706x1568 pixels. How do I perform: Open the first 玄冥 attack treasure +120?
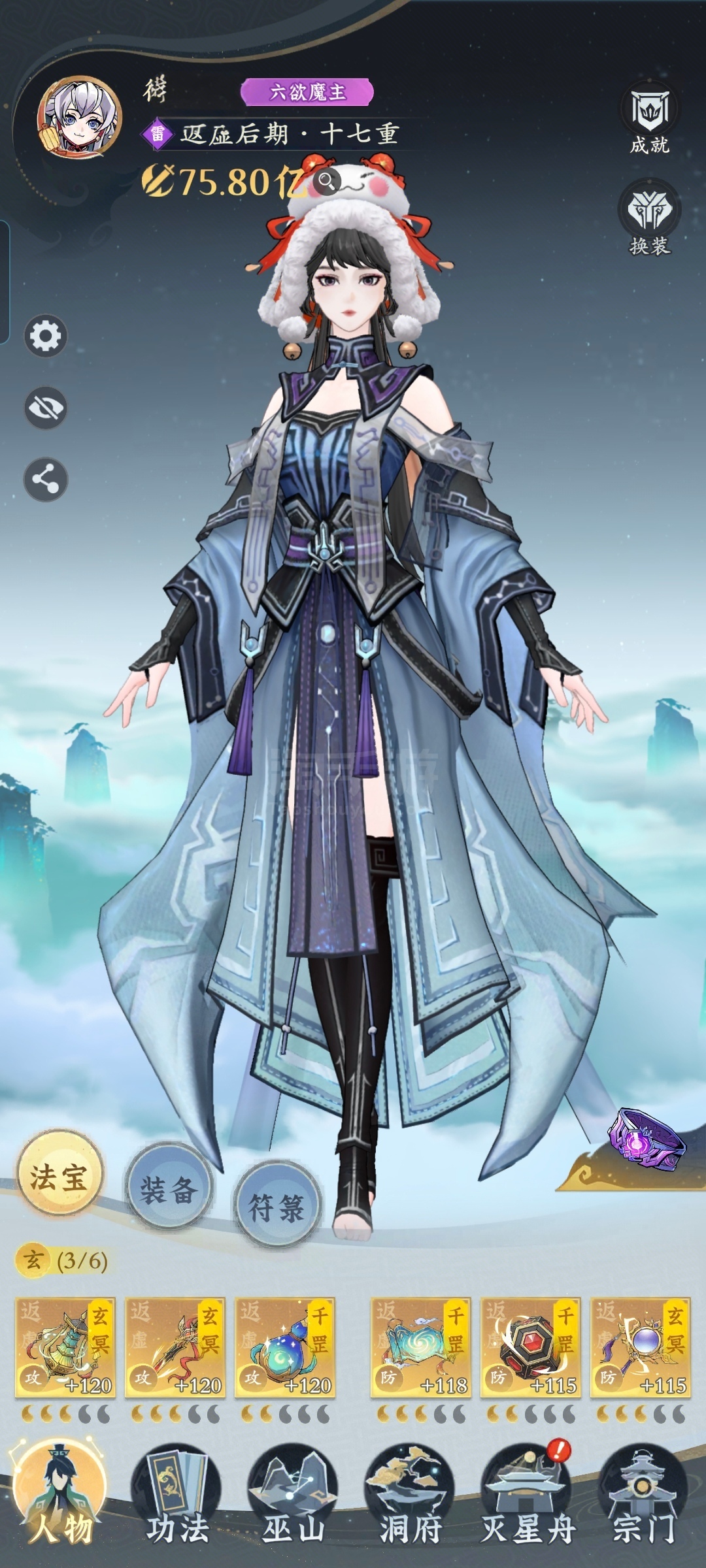[65, 1347]
